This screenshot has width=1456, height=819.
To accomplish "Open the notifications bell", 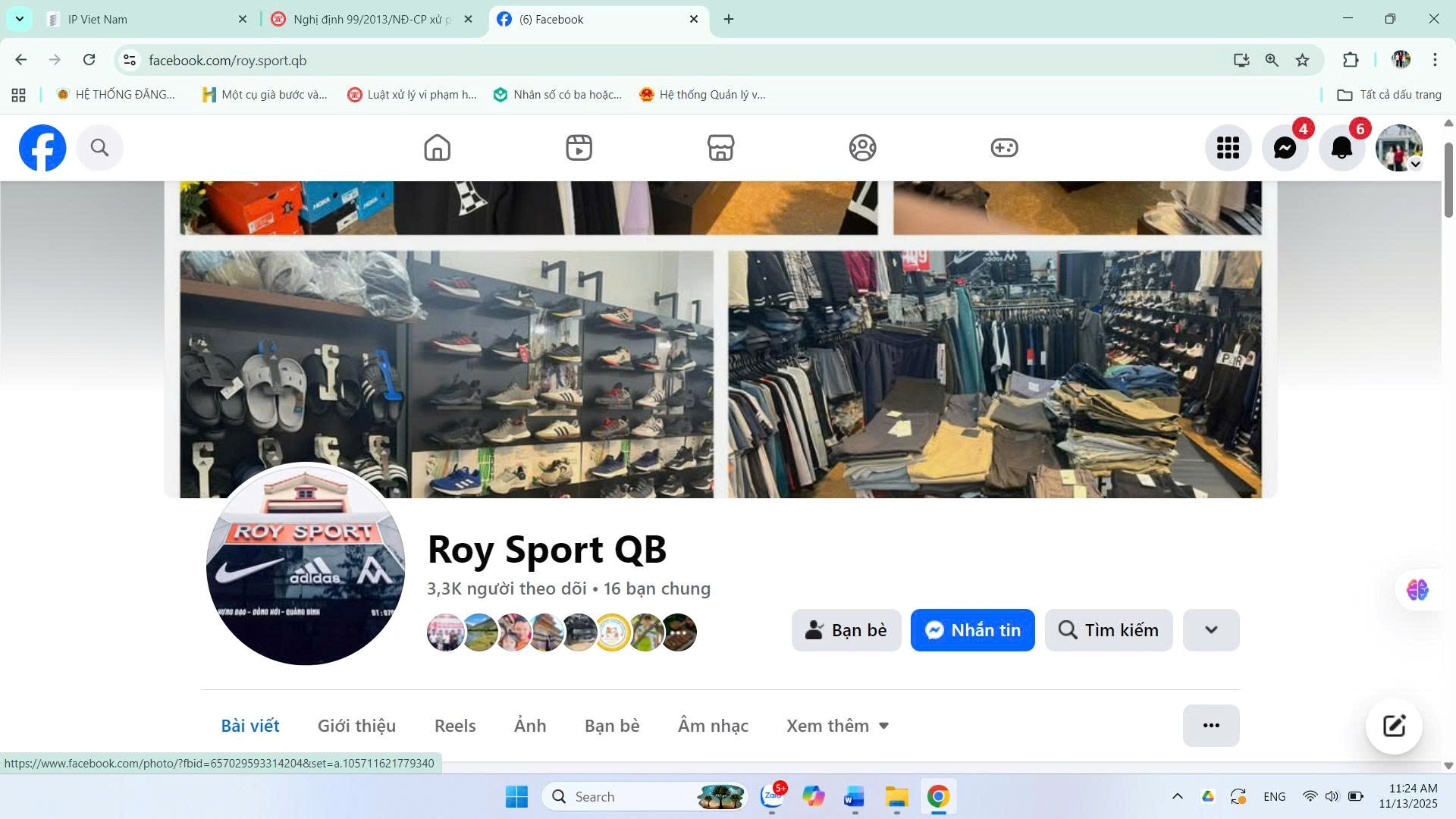I will (x=1341, y=147).
